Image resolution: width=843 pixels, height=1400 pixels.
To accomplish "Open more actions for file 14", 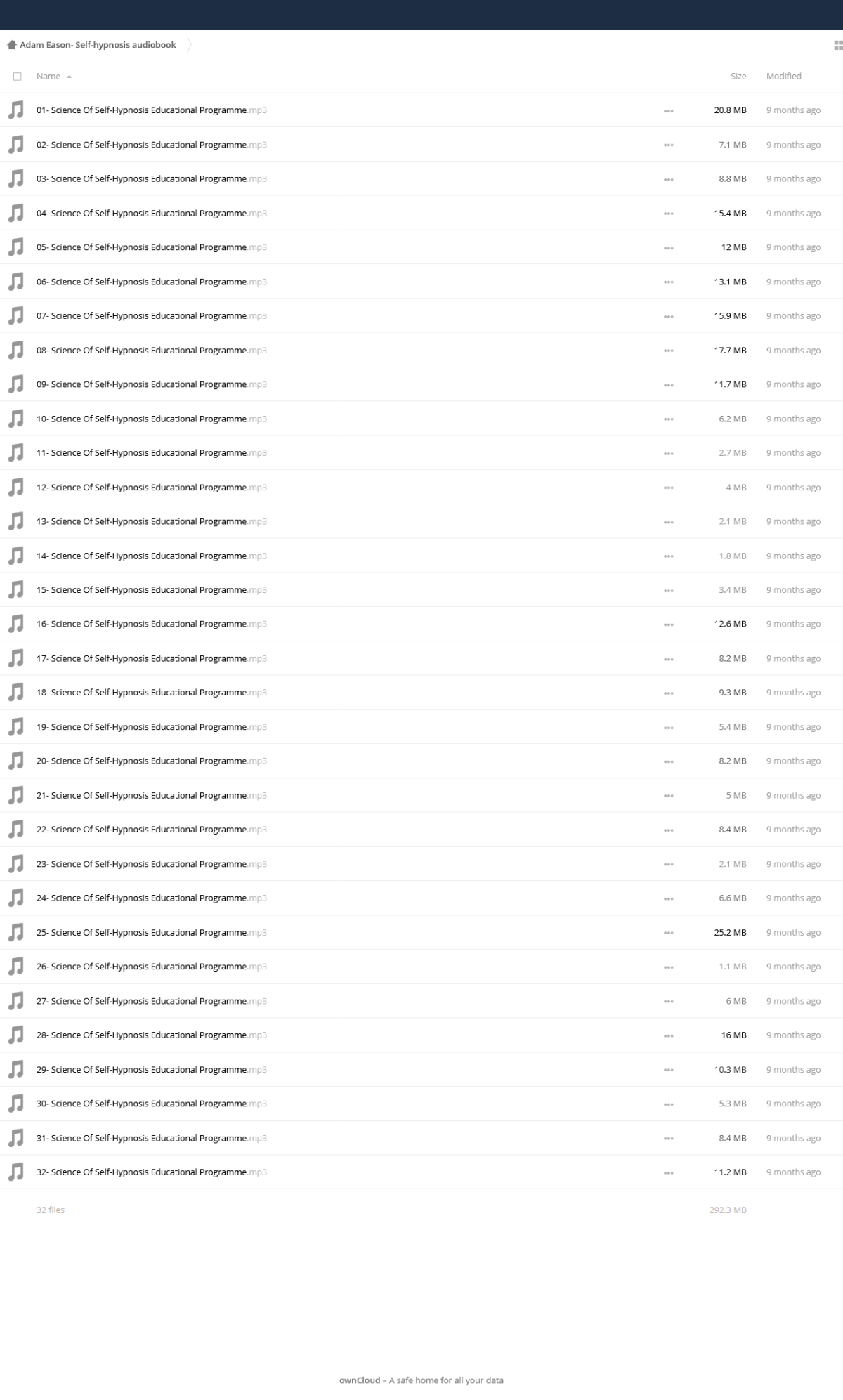I will (668, 556).
